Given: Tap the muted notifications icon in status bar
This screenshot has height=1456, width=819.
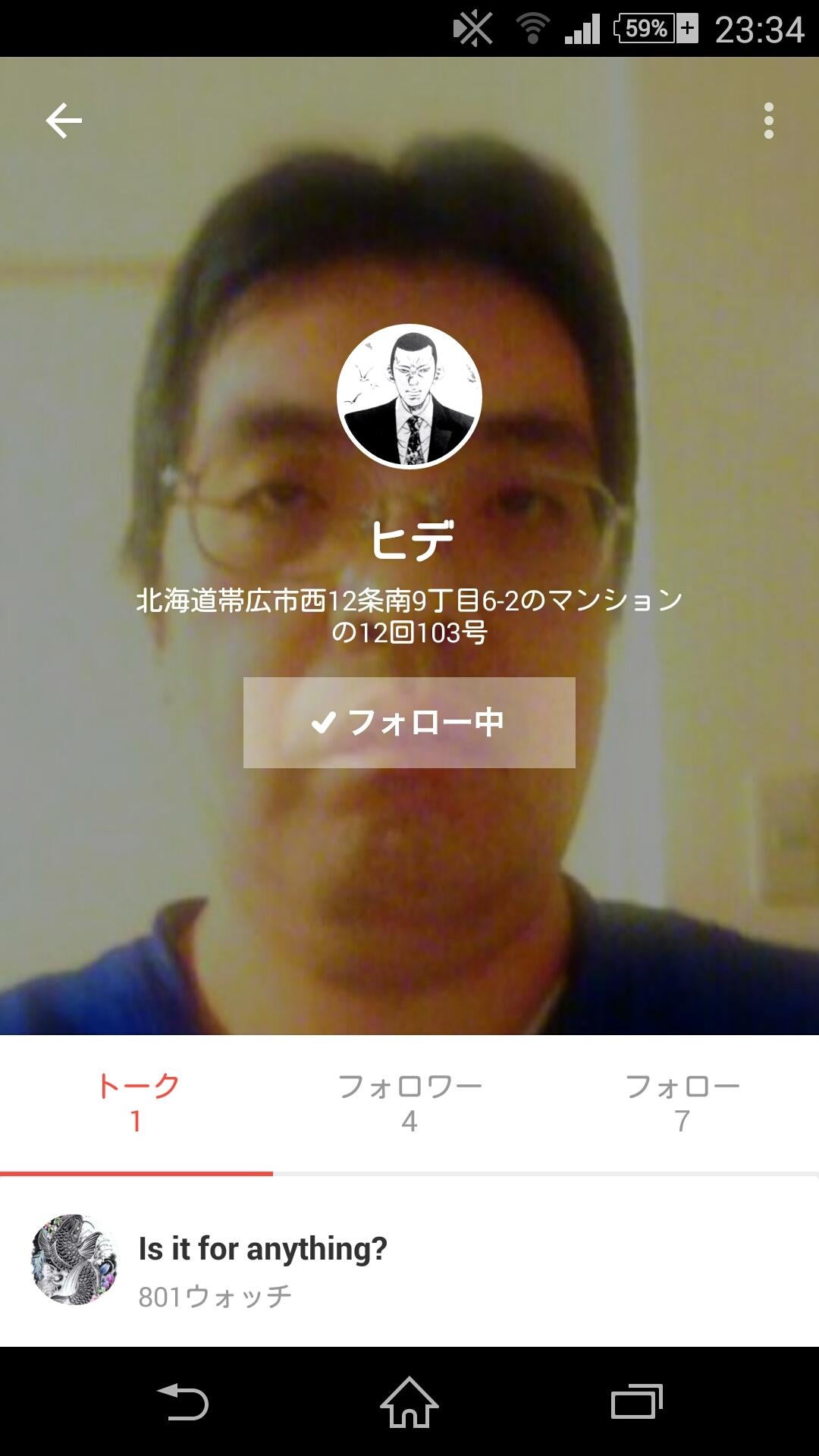Looking at the screenshot, I should 472,30.
